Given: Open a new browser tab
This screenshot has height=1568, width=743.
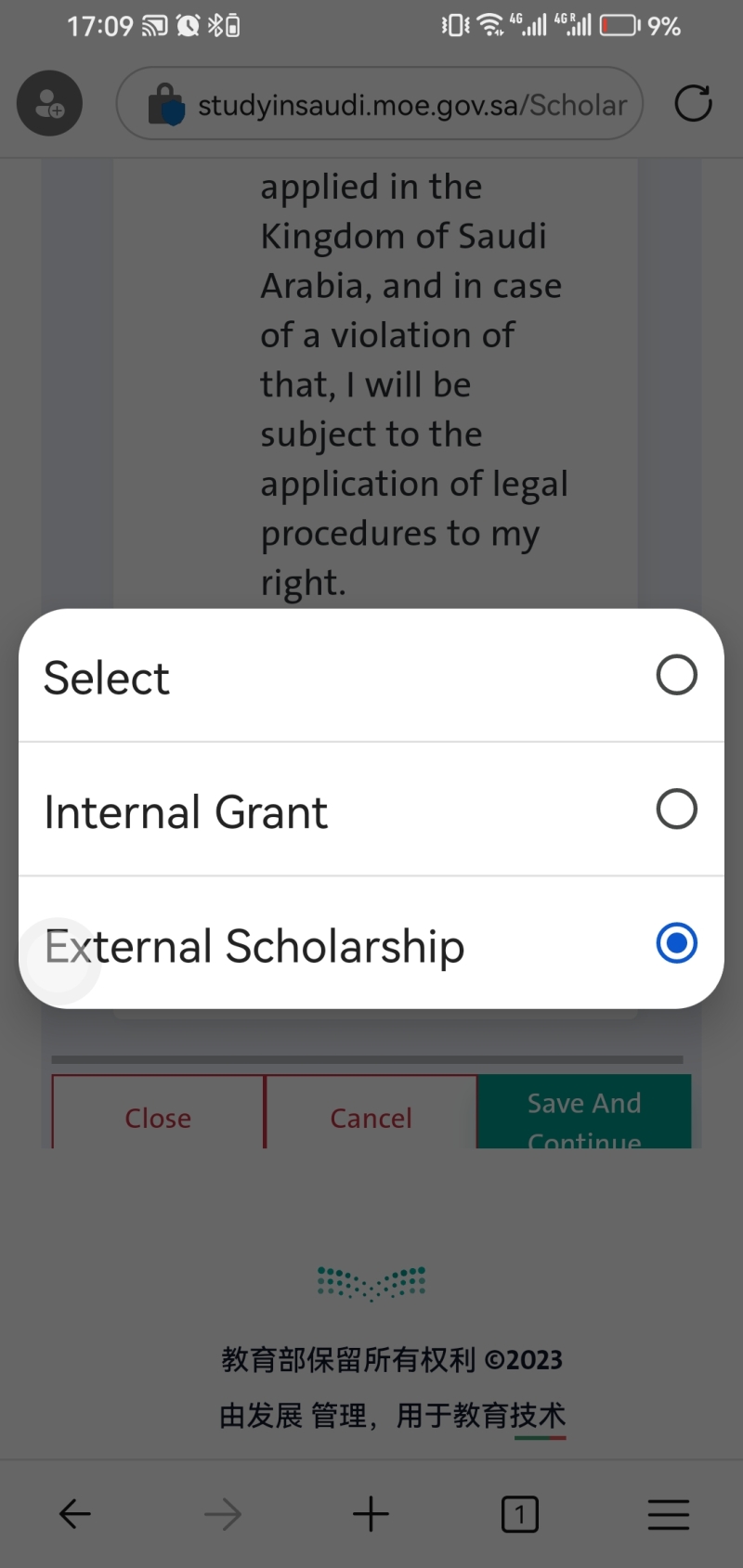Looking at the screenshot, I should 371,1514.
